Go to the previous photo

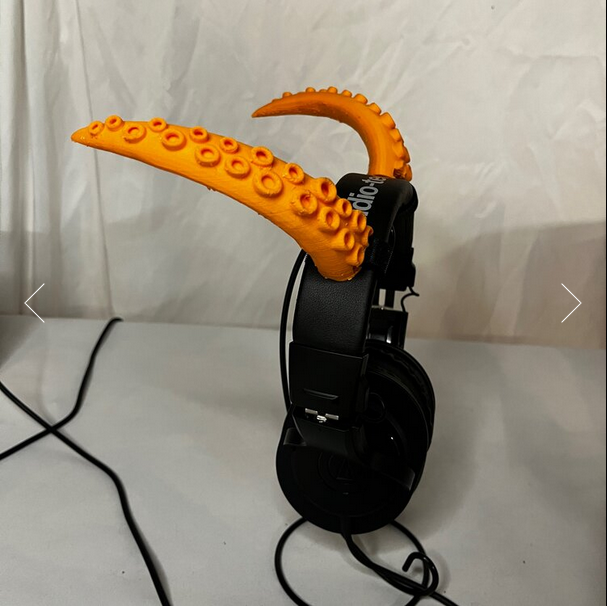(35, 303)
